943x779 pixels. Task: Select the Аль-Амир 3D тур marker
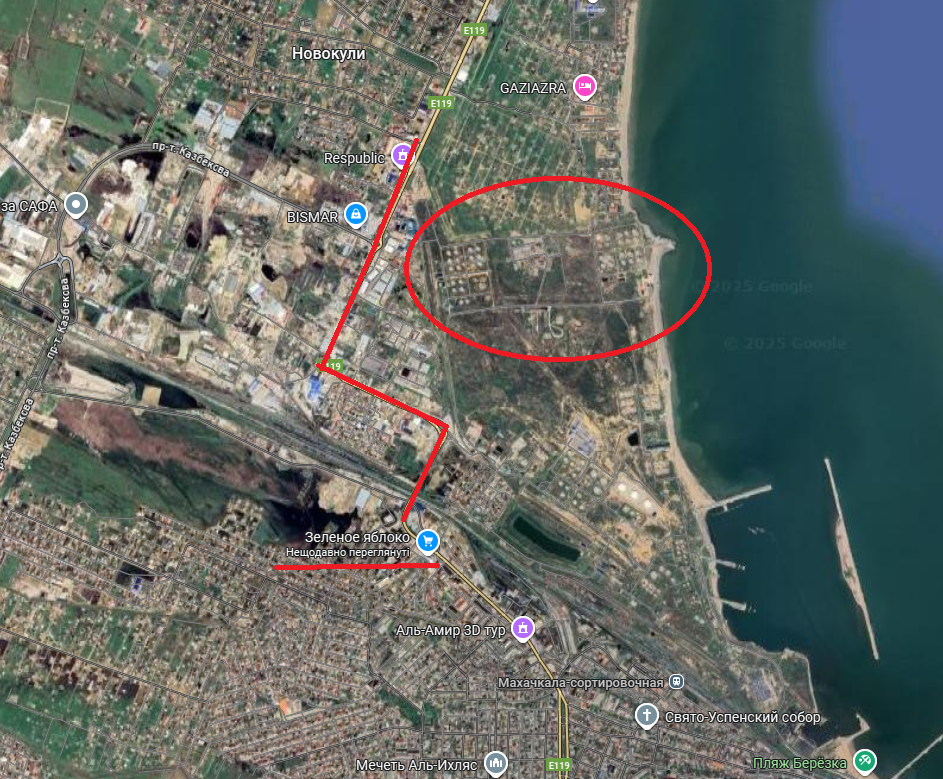click(521, 628)
